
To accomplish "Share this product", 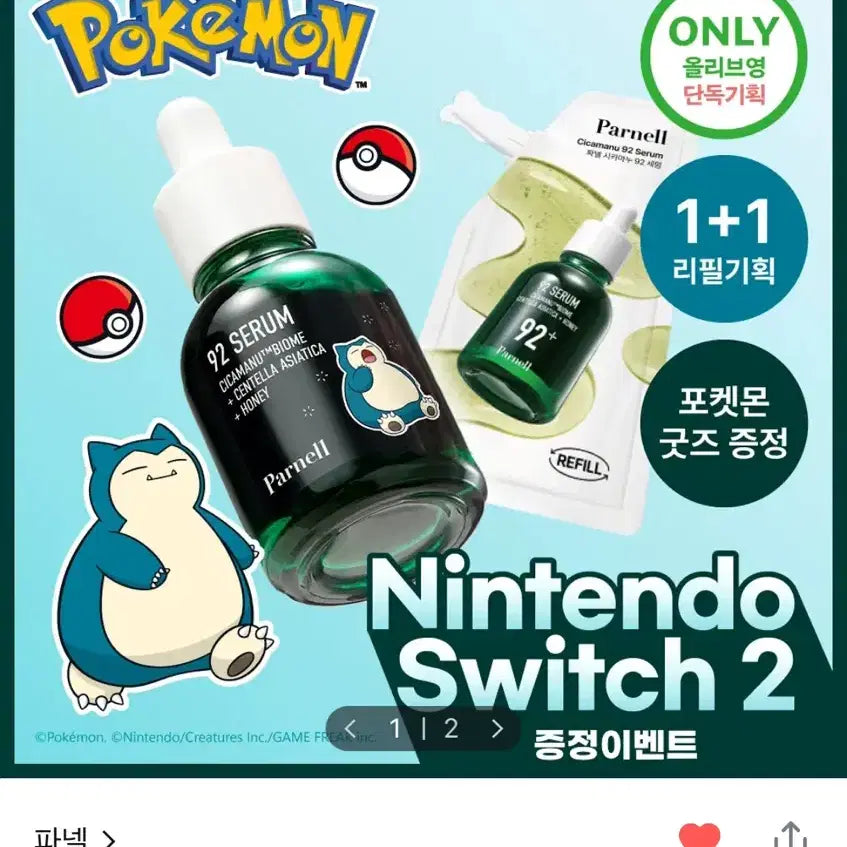I will pyautogui.click(x=790, y=836).
